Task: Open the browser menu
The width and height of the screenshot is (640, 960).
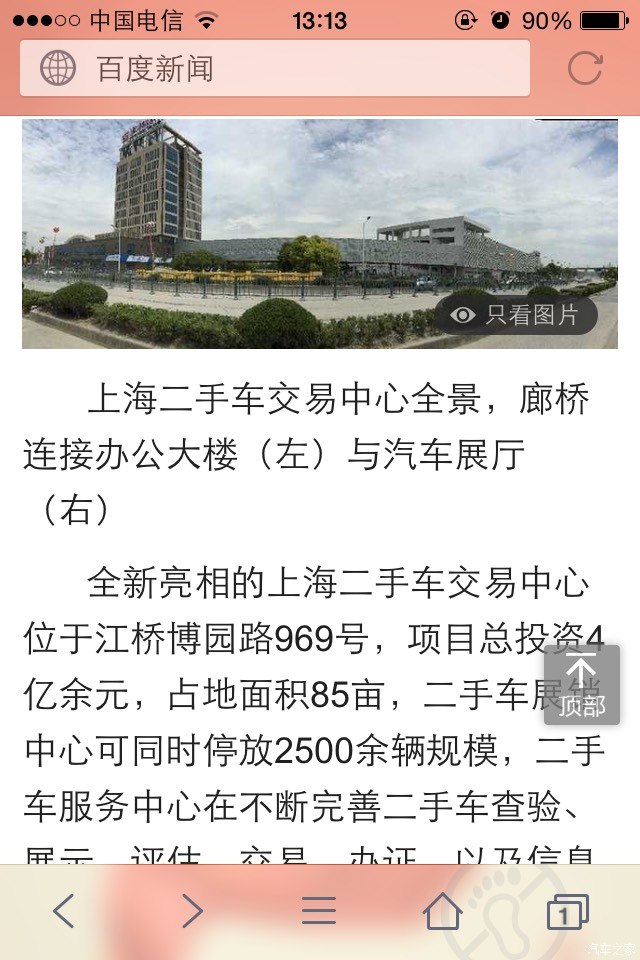Action: [319, 911]
